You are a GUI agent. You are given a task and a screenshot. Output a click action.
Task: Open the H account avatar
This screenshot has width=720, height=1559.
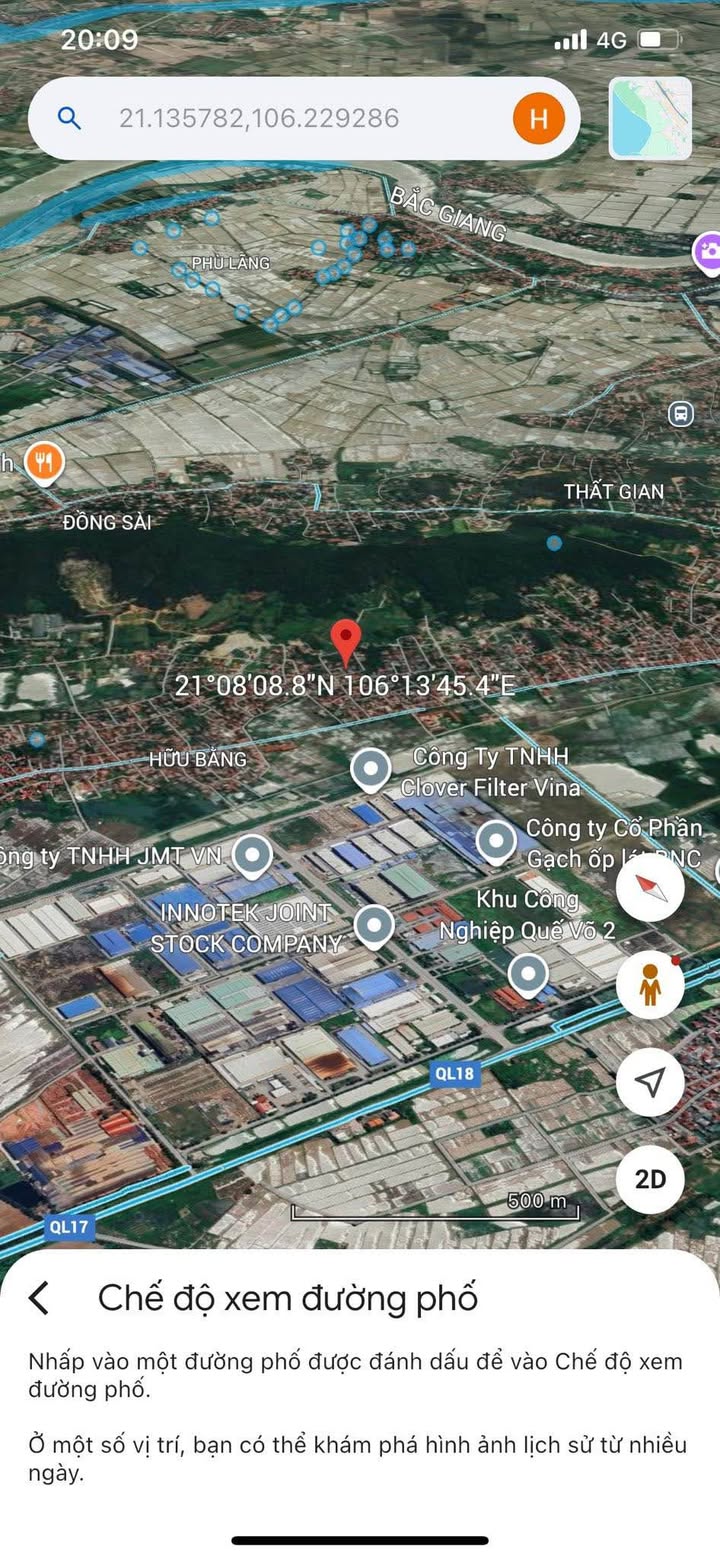(x=539, y=119)
